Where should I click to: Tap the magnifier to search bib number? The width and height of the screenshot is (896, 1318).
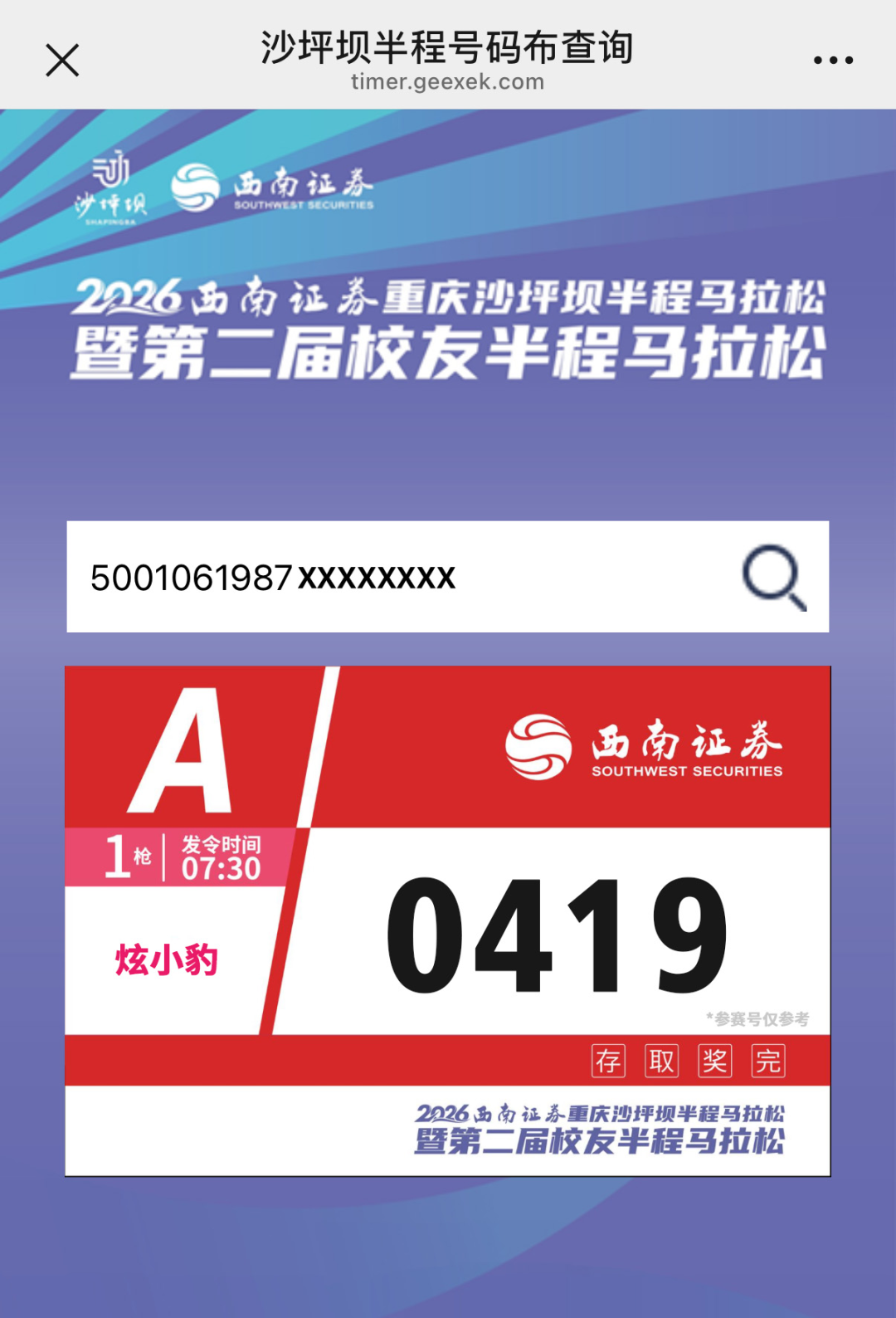click(773, 578)
